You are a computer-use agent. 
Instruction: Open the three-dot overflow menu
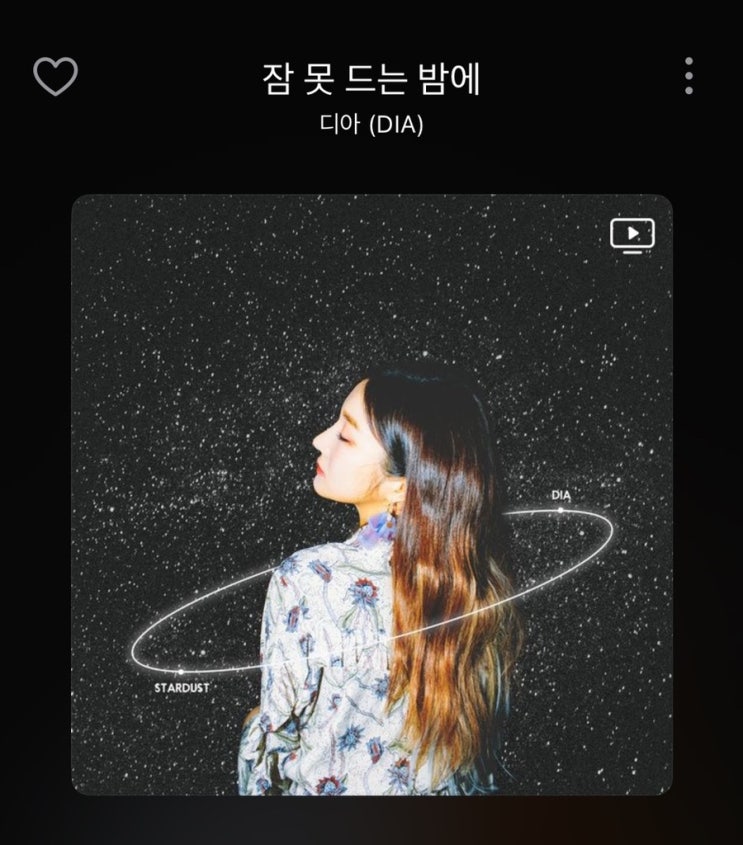tap(688, 76)
